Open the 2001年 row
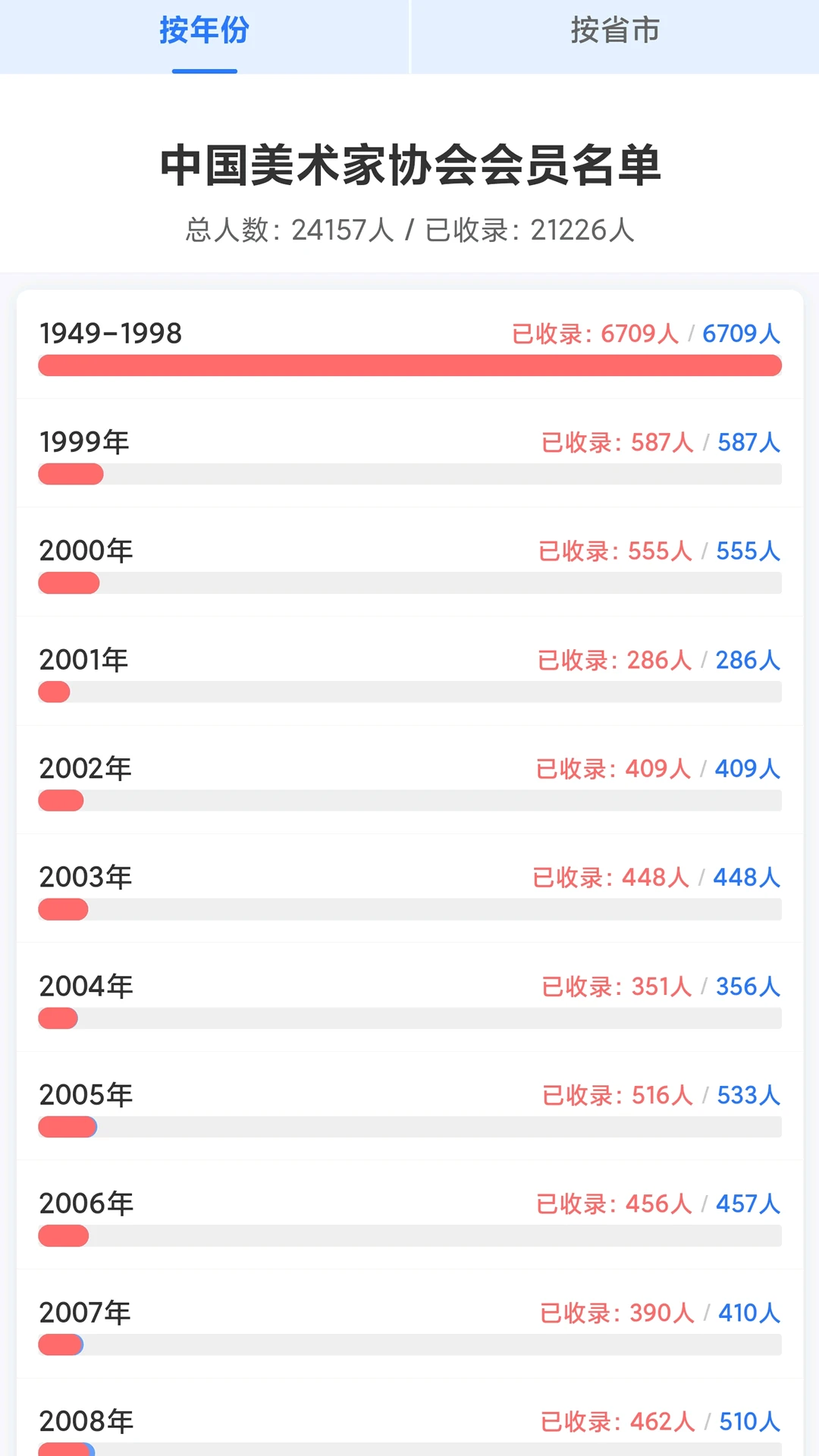819x1456 pixels. pyautogui.click(x=409, y=671)
